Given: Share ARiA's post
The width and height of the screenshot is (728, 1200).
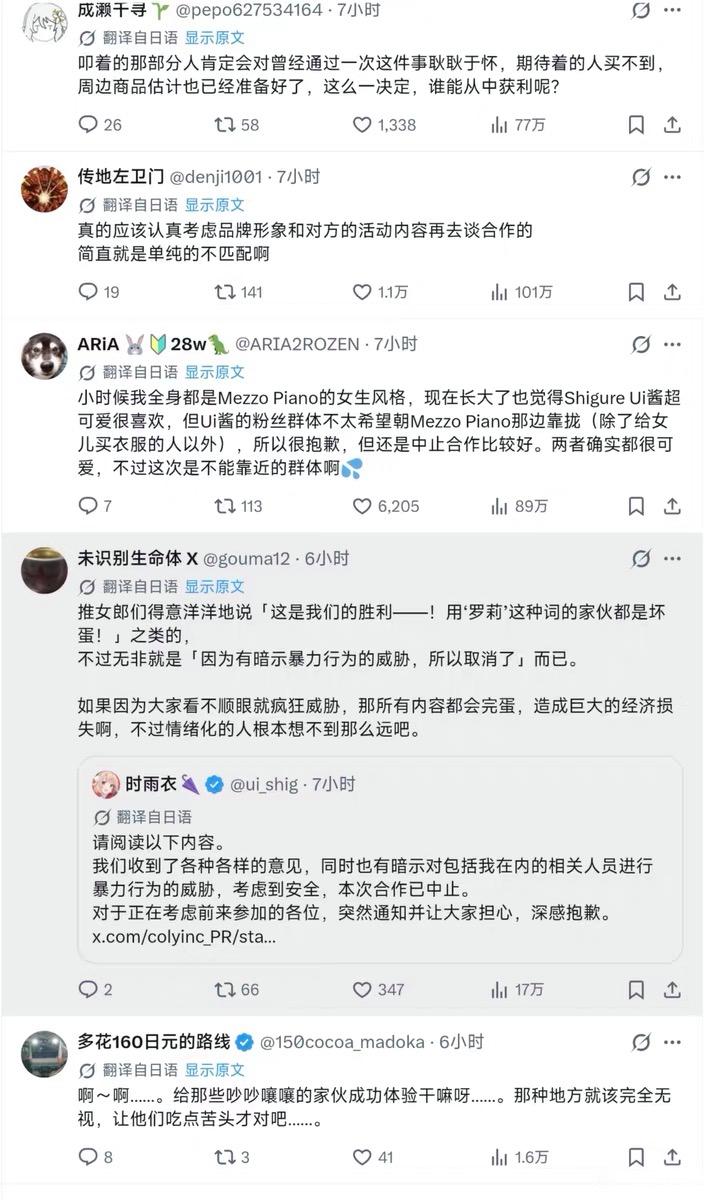Looking at the screenshot, I should click(x=673, y=506).
